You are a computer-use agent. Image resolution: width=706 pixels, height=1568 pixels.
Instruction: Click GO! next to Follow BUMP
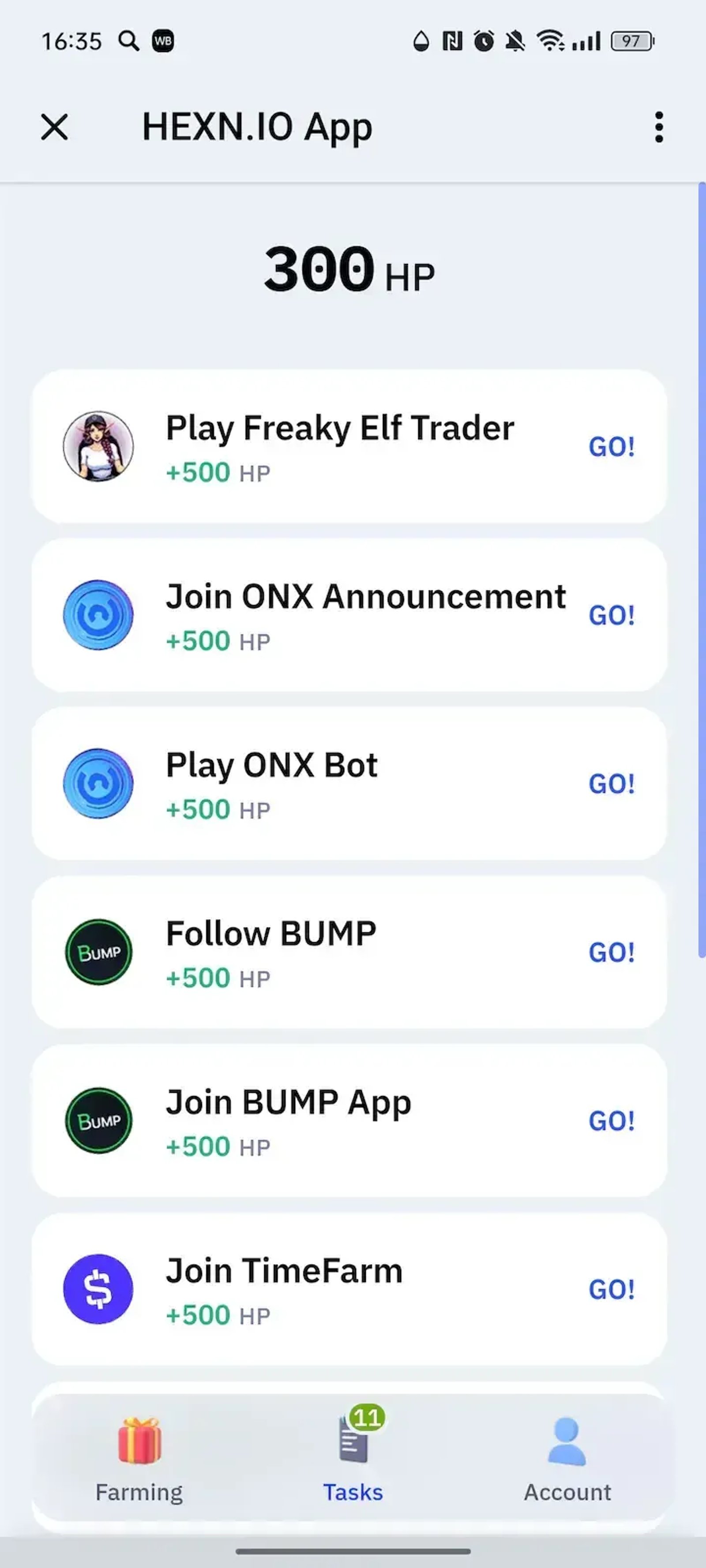click(612, 952)
